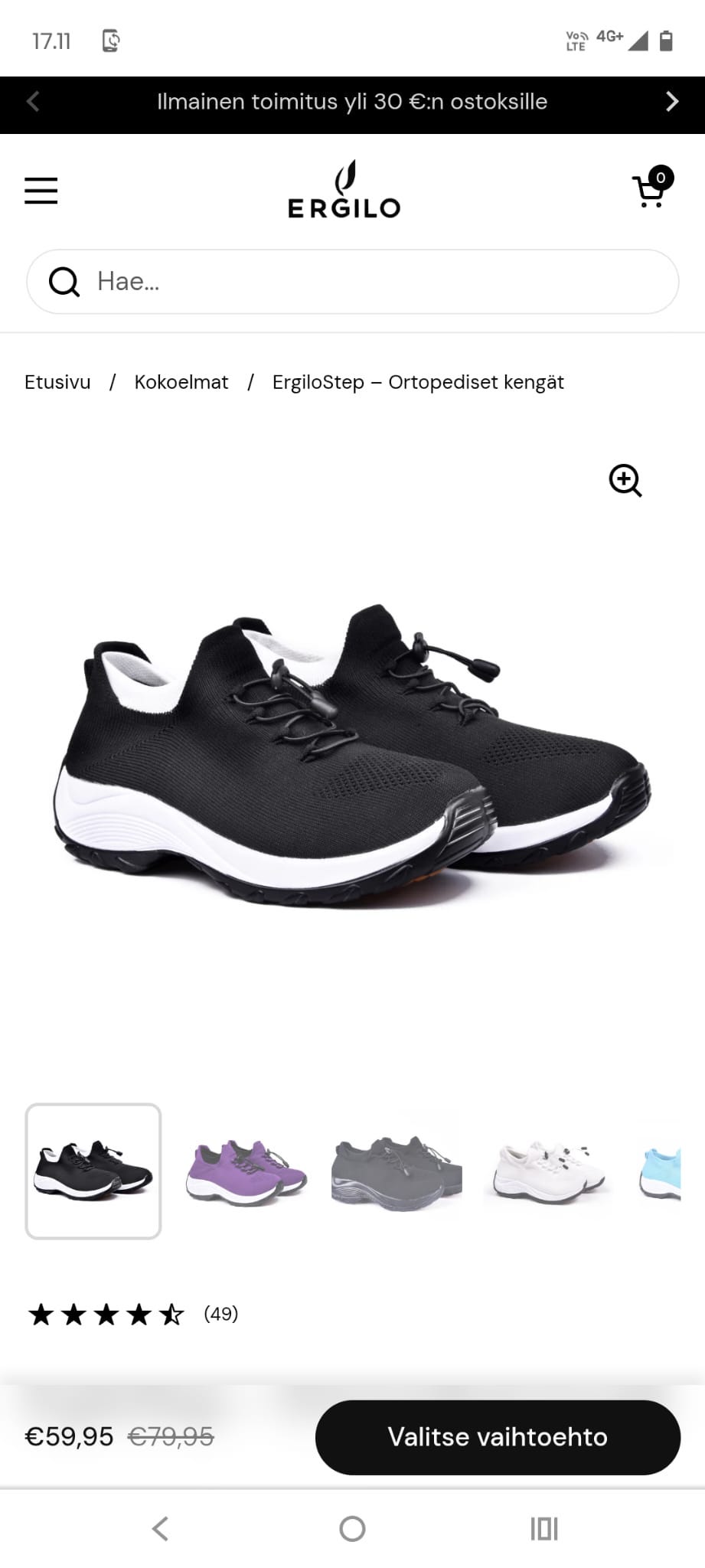The image size is (705, 1568).
Task: Go back with system navigation
Action: coord(160,1529)
